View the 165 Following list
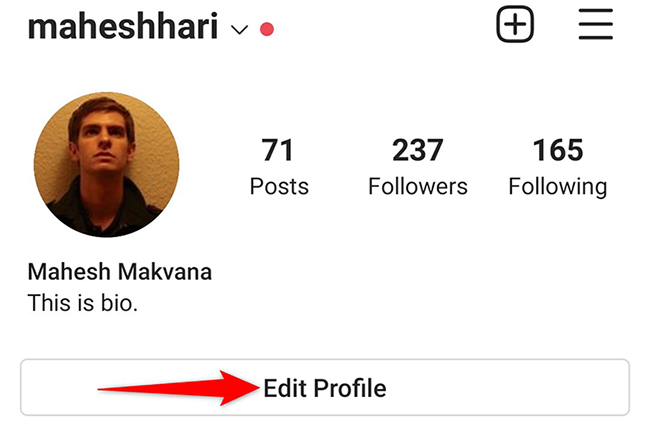 coord(557,167)
